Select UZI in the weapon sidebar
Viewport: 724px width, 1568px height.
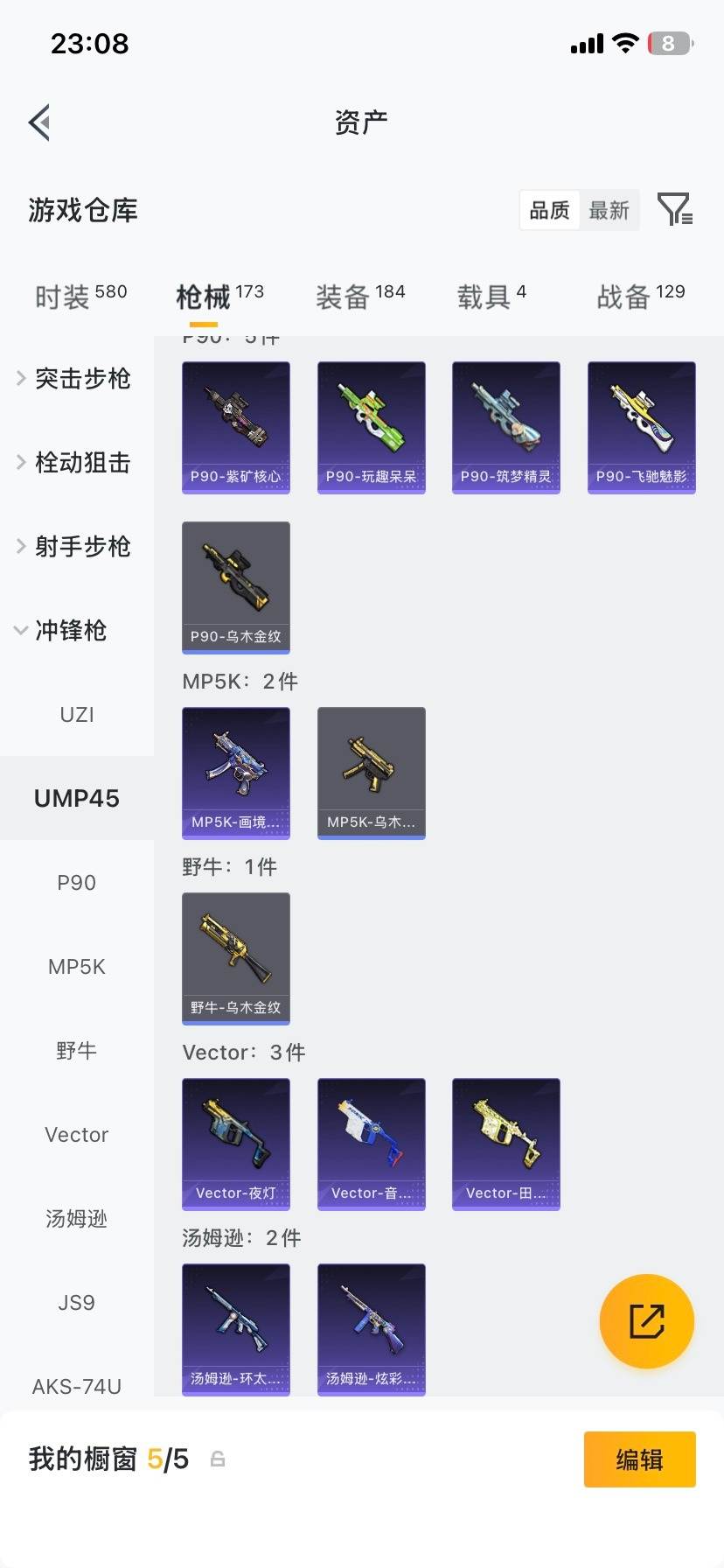[x=76, y=714]
